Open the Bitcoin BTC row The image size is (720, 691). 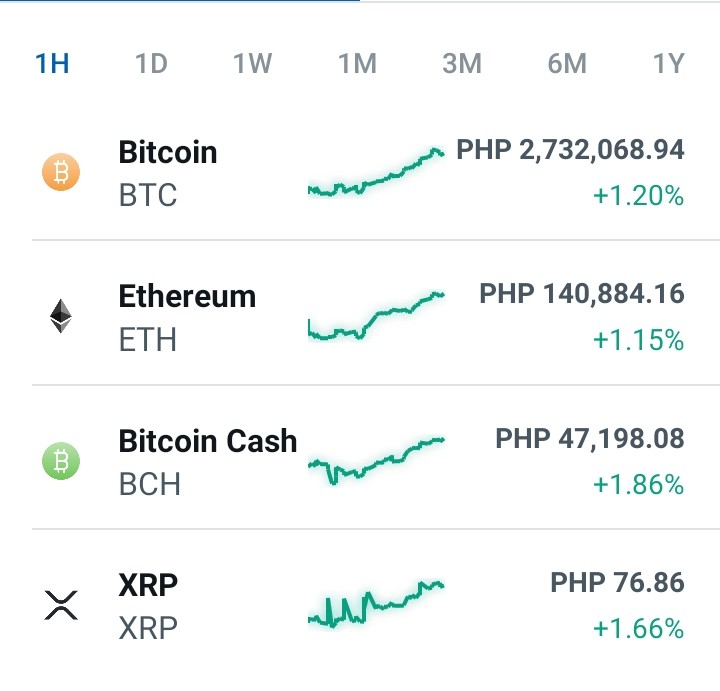click(x=363, y=173)
